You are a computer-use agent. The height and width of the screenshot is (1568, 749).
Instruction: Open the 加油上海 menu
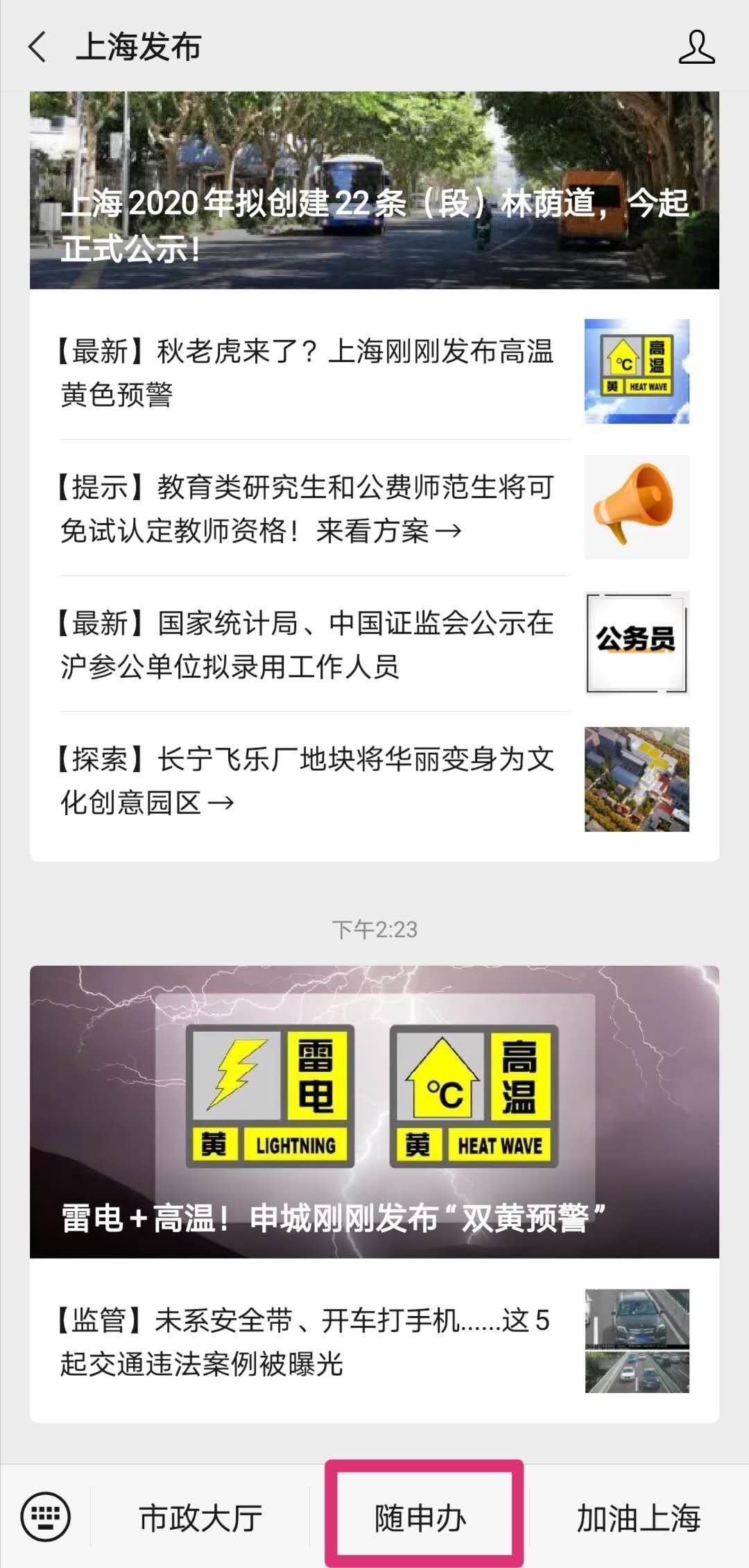click(x=638, y=1518)
